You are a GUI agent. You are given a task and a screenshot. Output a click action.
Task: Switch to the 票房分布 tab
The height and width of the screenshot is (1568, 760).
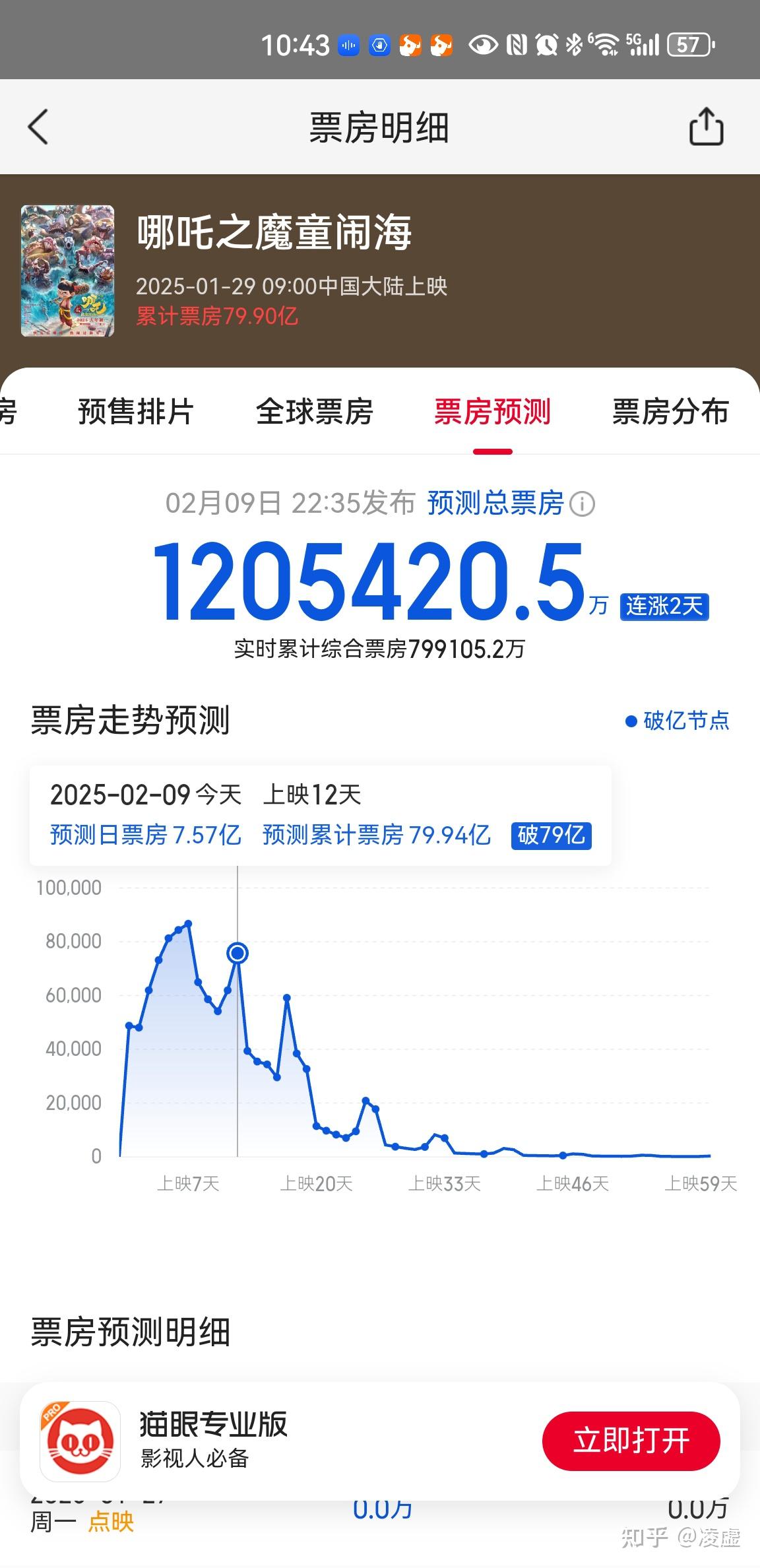(670, 412)
